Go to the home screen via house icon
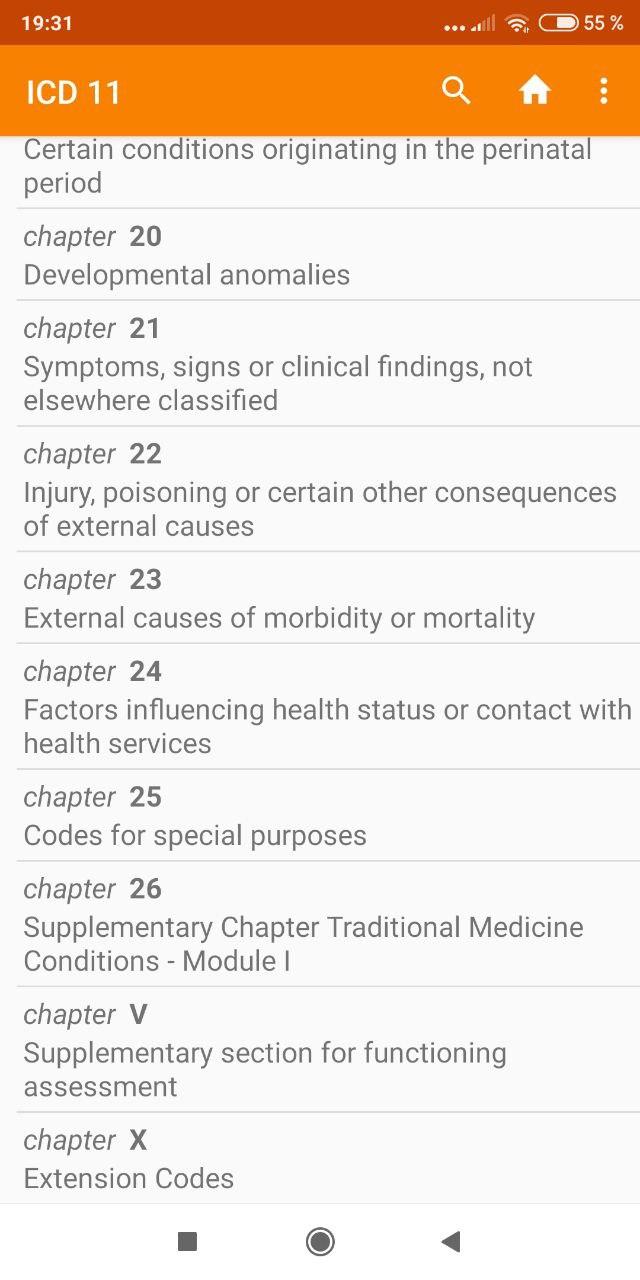640x1280 pixels. tap(535, 91)
